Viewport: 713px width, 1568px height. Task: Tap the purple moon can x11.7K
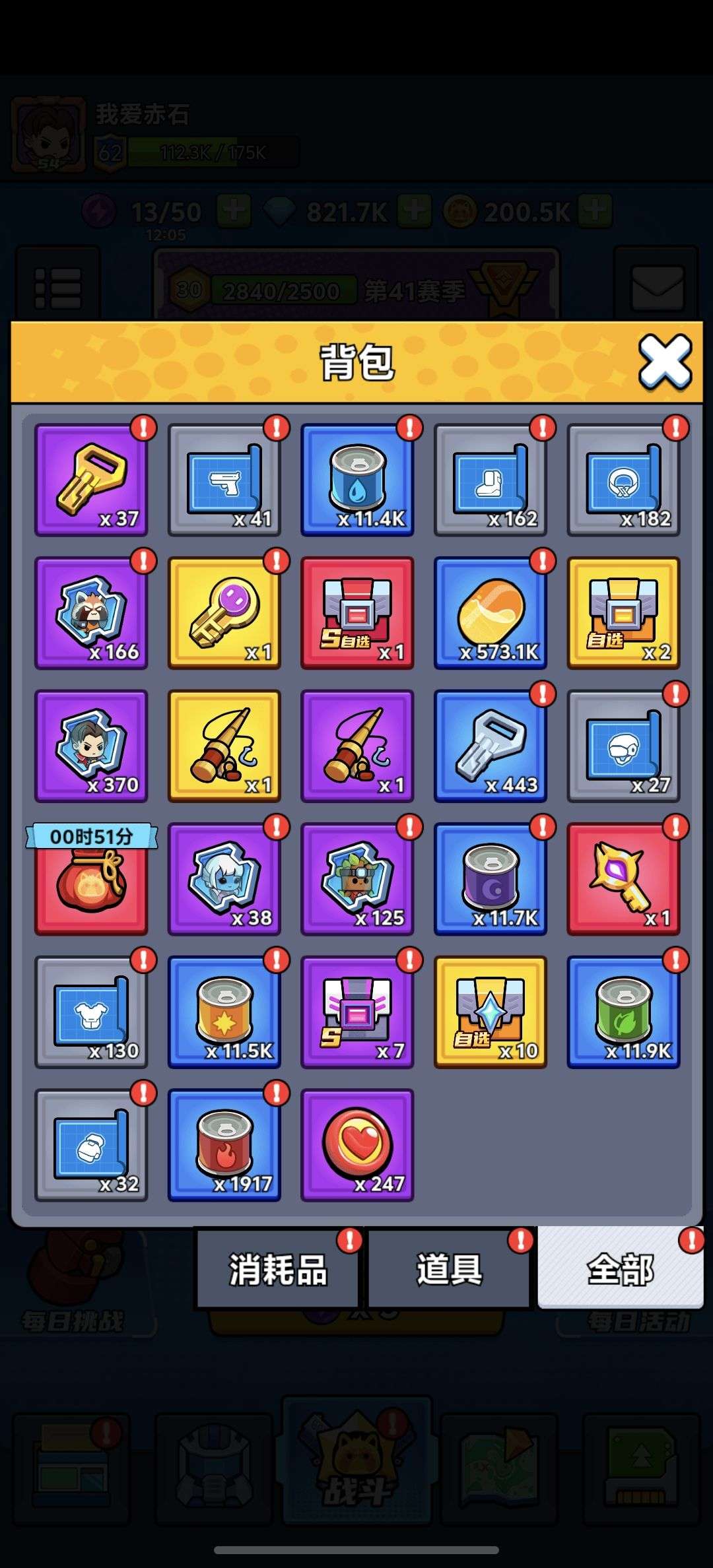tap(491, 879)
